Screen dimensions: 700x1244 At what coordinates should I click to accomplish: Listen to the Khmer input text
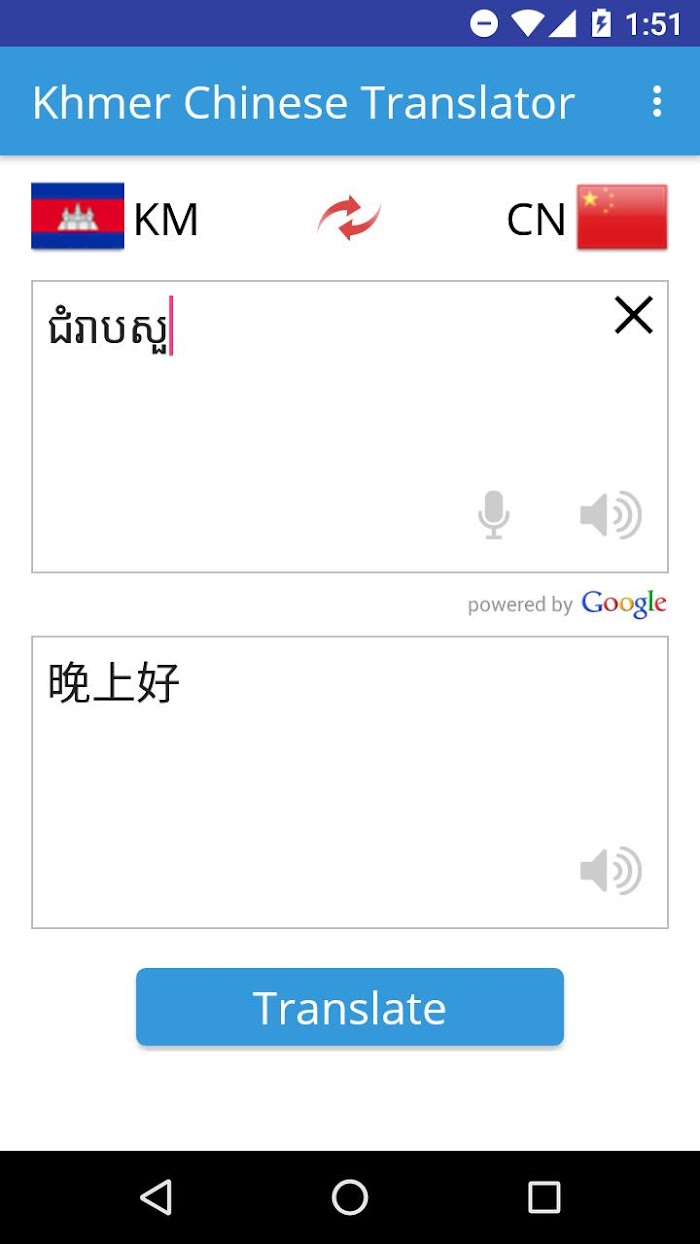pyautogui.click(x=610, y=515)
